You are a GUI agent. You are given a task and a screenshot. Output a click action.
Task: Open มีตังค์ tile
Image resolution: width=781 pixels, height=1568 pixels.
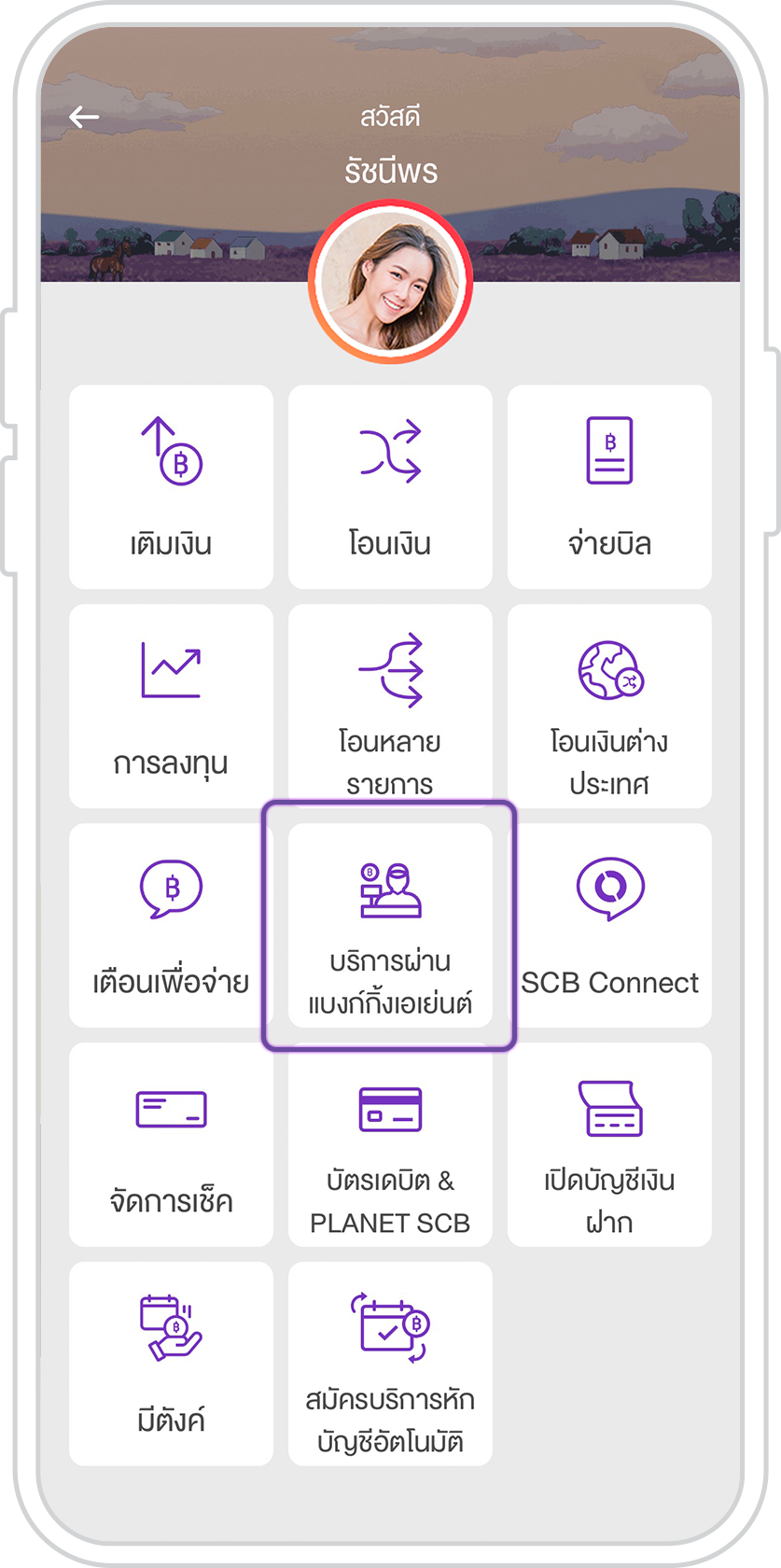[x=171, y=1364]
